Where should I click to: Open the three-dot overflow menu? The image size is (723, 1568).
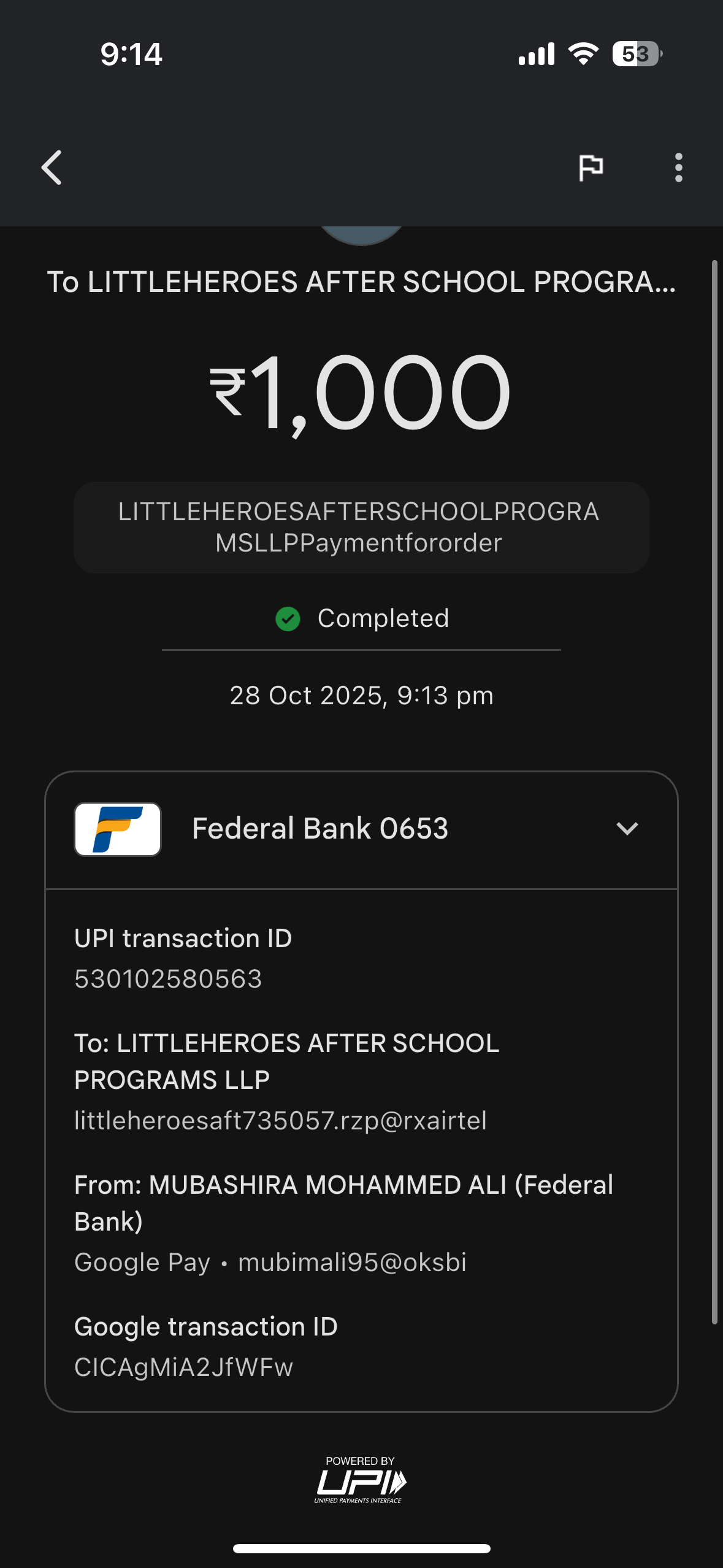[678, 167]
